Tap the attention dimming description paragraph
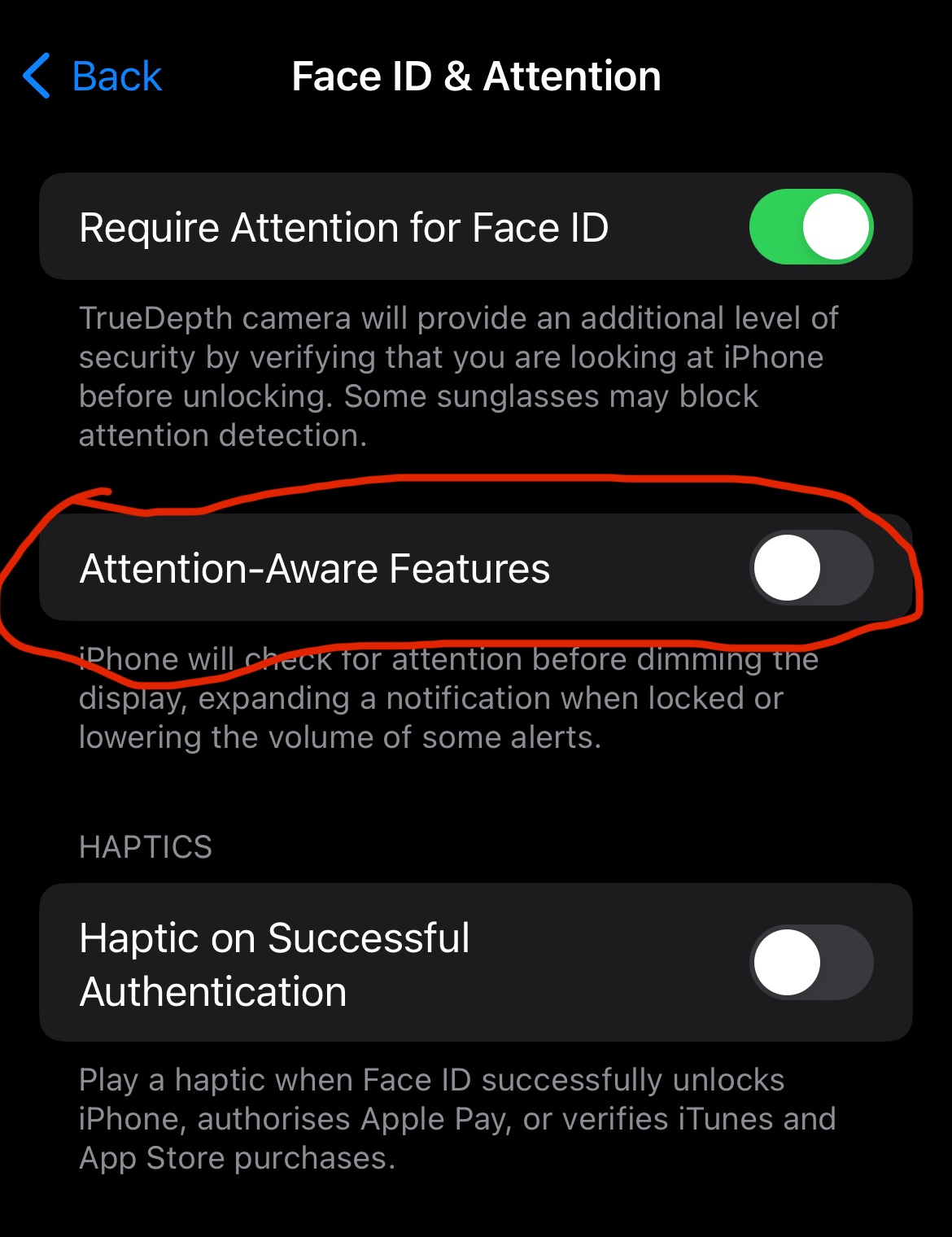Screen dimensions: 952x1237 tap(448, 697)
